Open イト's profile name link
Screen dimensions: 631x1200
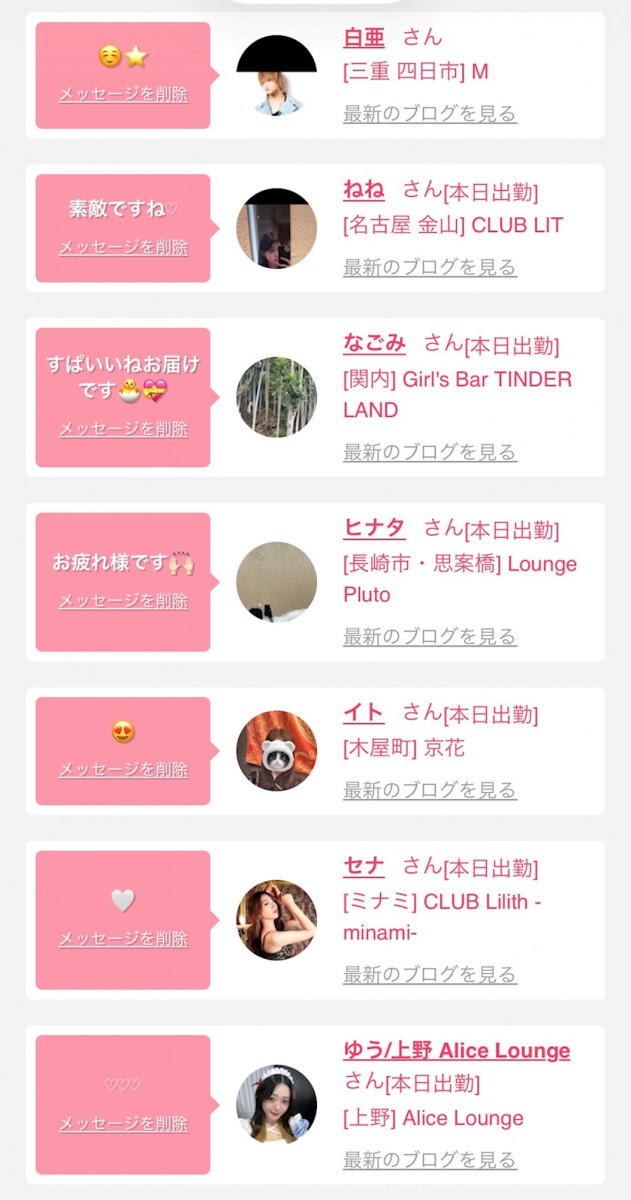(x=363, y=713)
